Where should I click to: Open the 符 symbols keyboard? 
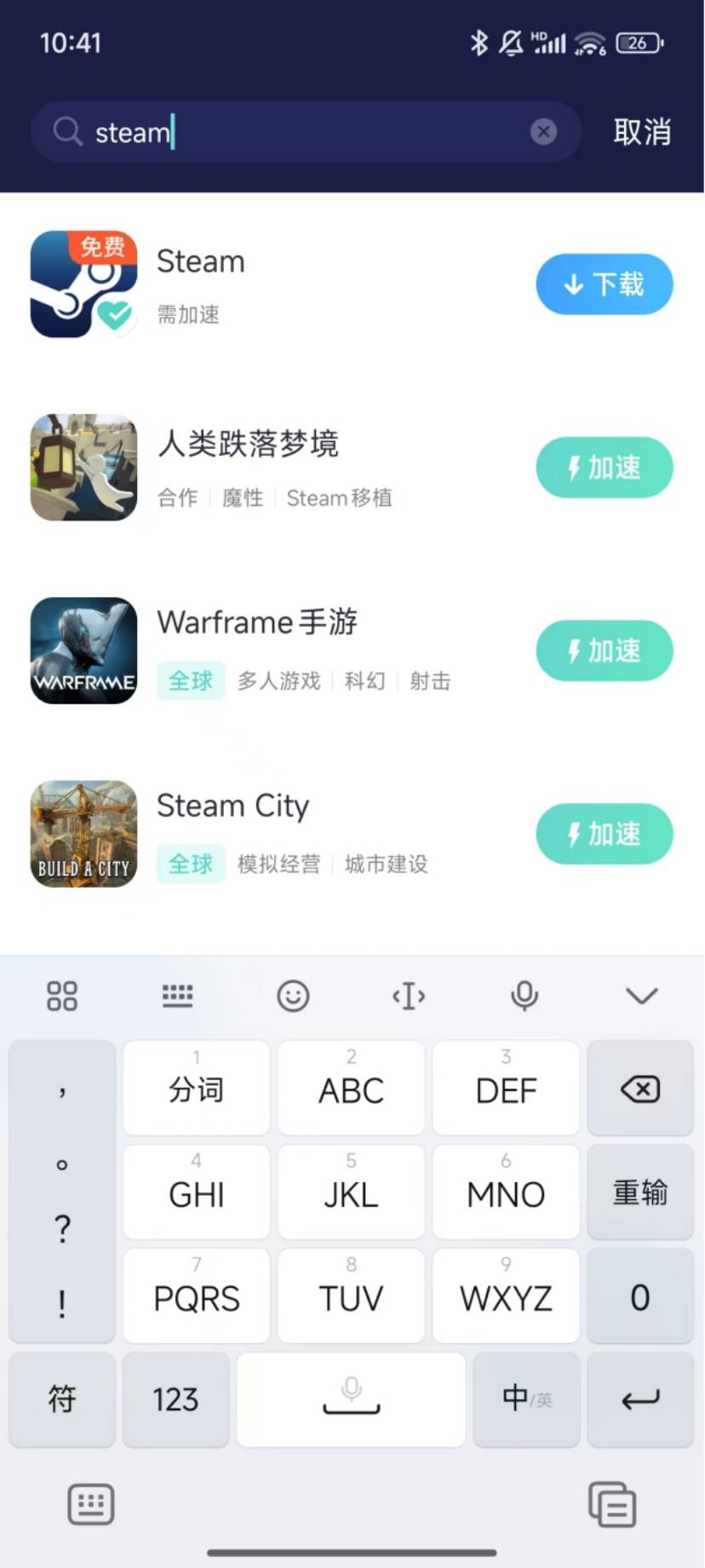tap(62, 1399)
